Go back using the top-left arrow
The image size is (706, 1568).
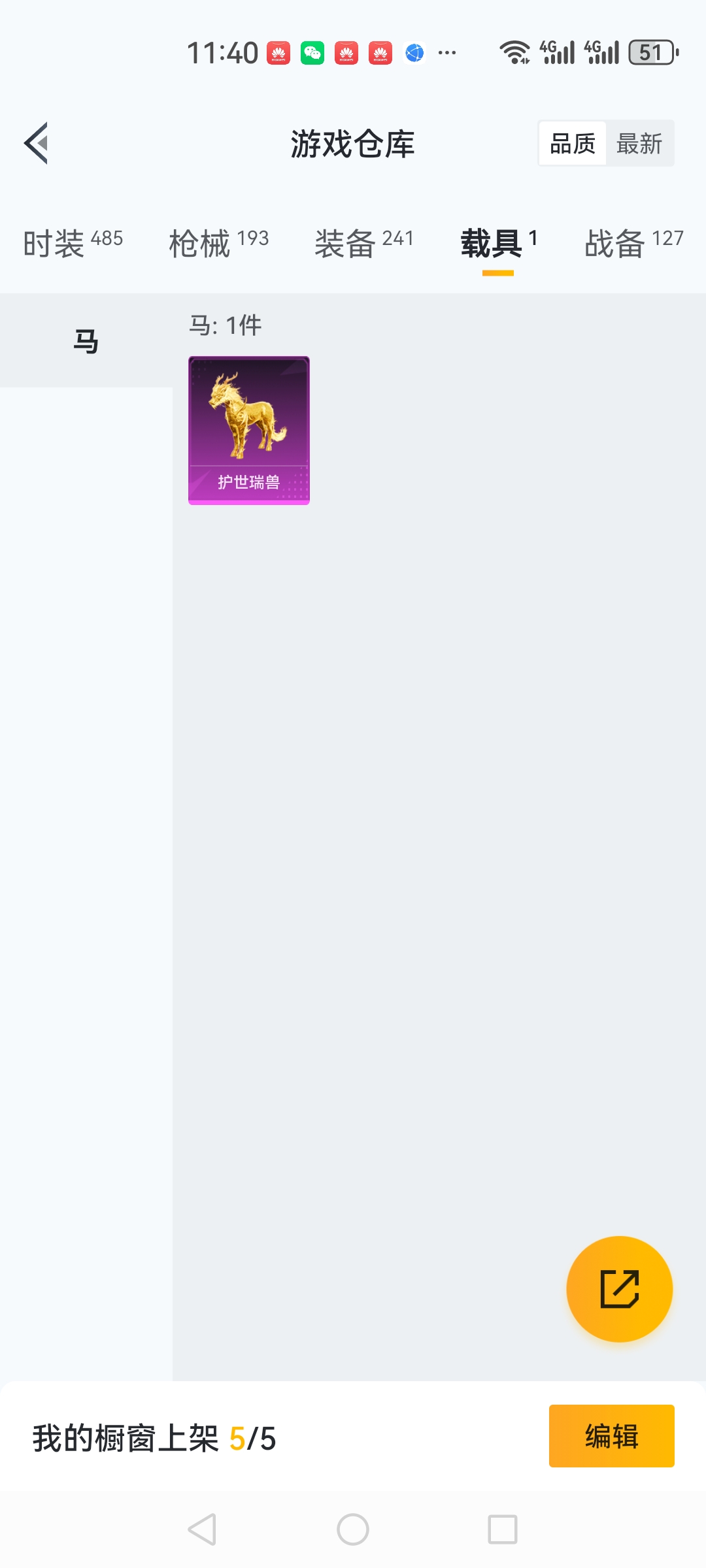pos(37,143)
